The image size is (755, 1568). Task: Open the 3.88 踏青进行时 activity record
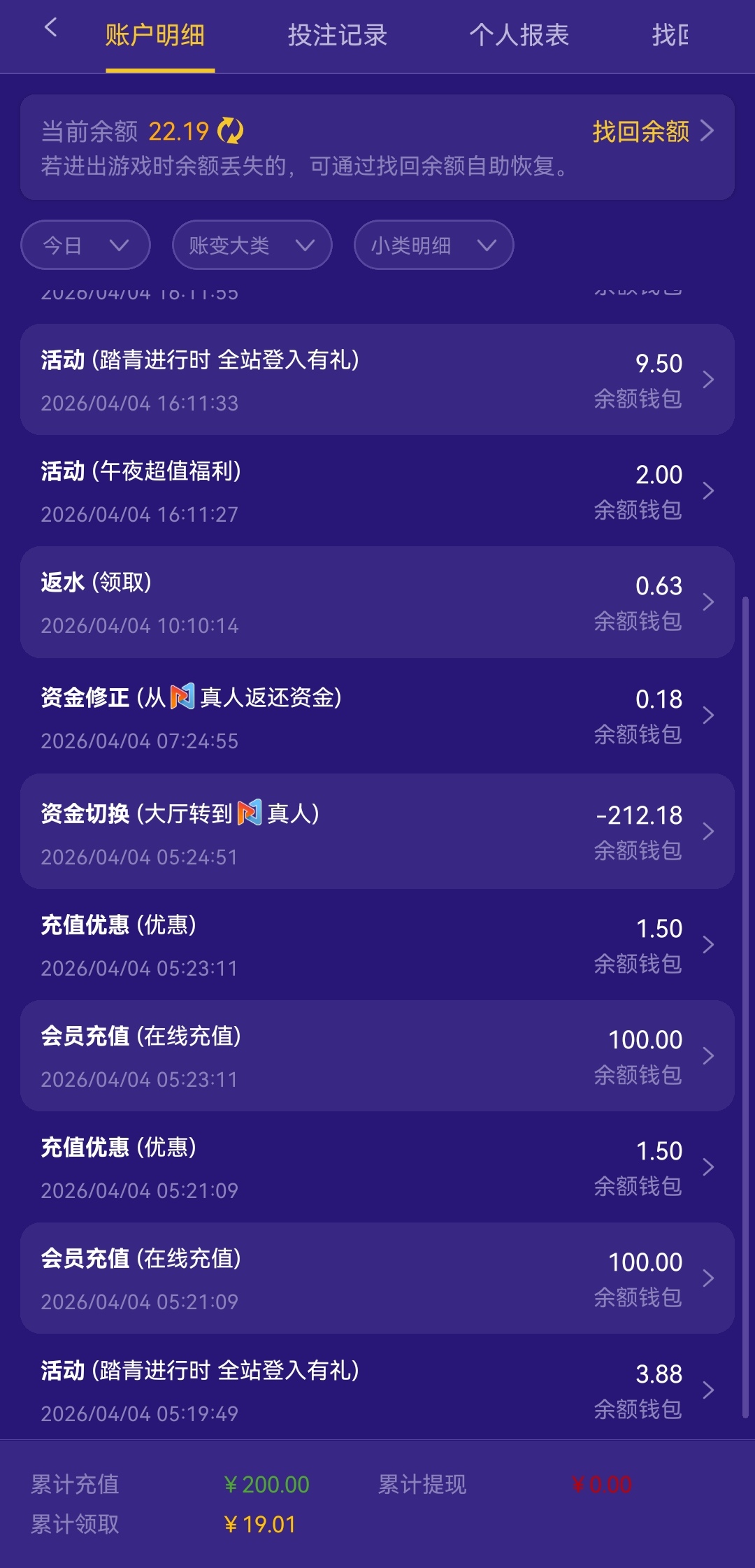pyautogui.click(x=377, y=1390)
